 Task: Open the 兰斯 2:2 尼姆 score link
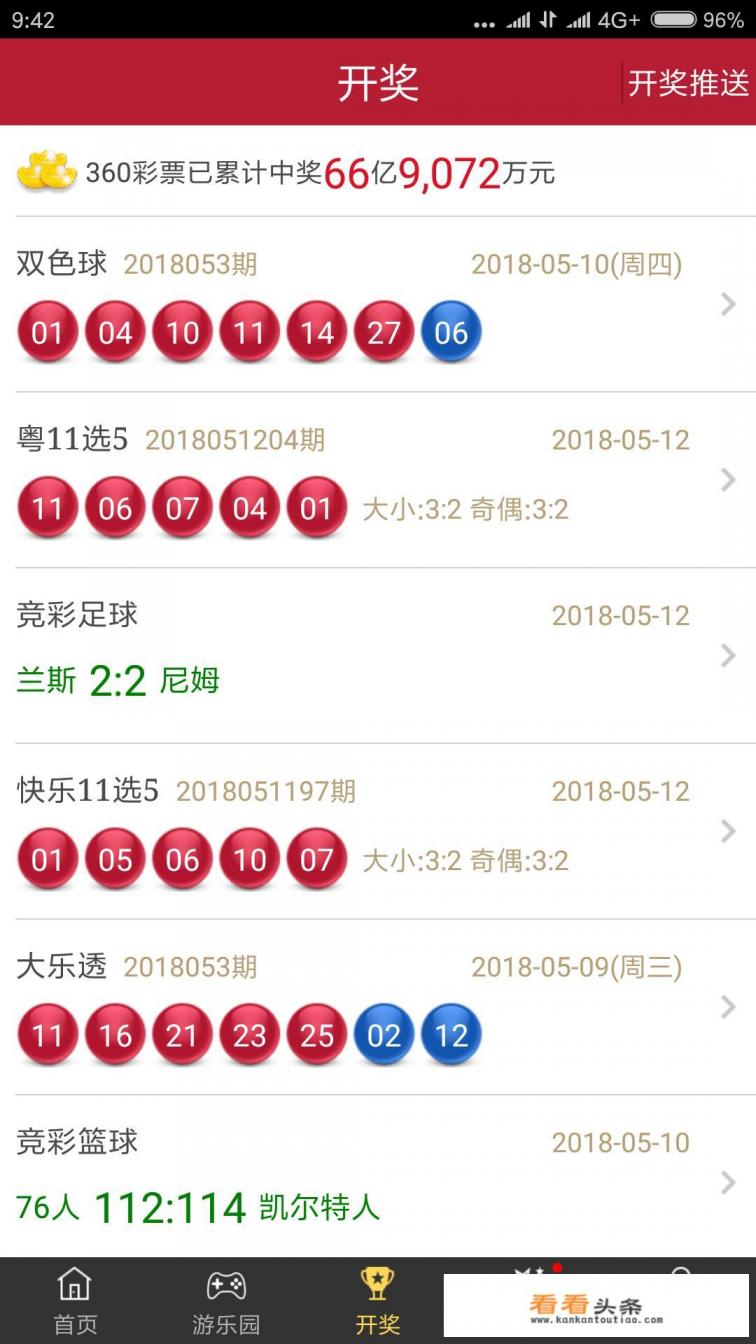(x=120, y=678)
